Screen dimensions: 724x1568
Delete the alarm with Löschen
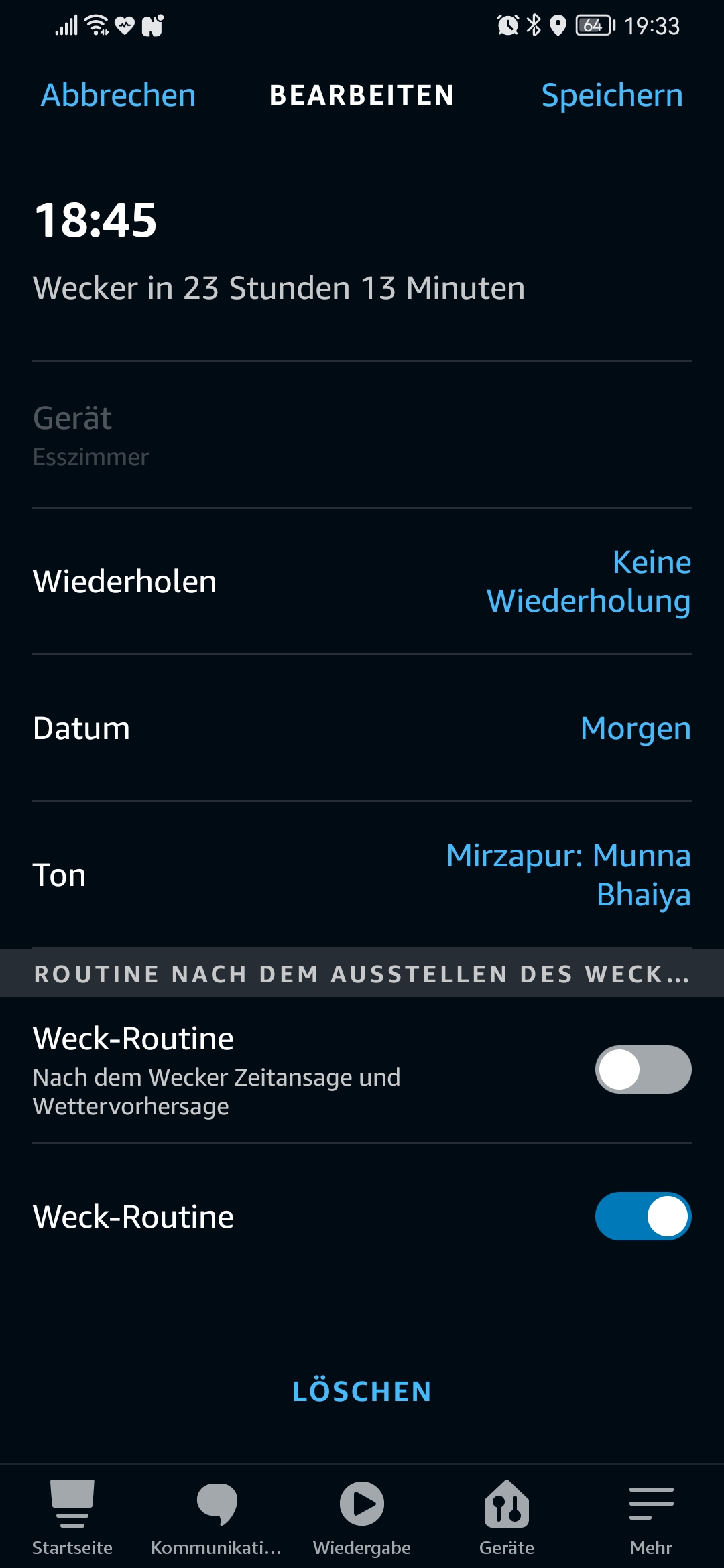click(362, 1392)
